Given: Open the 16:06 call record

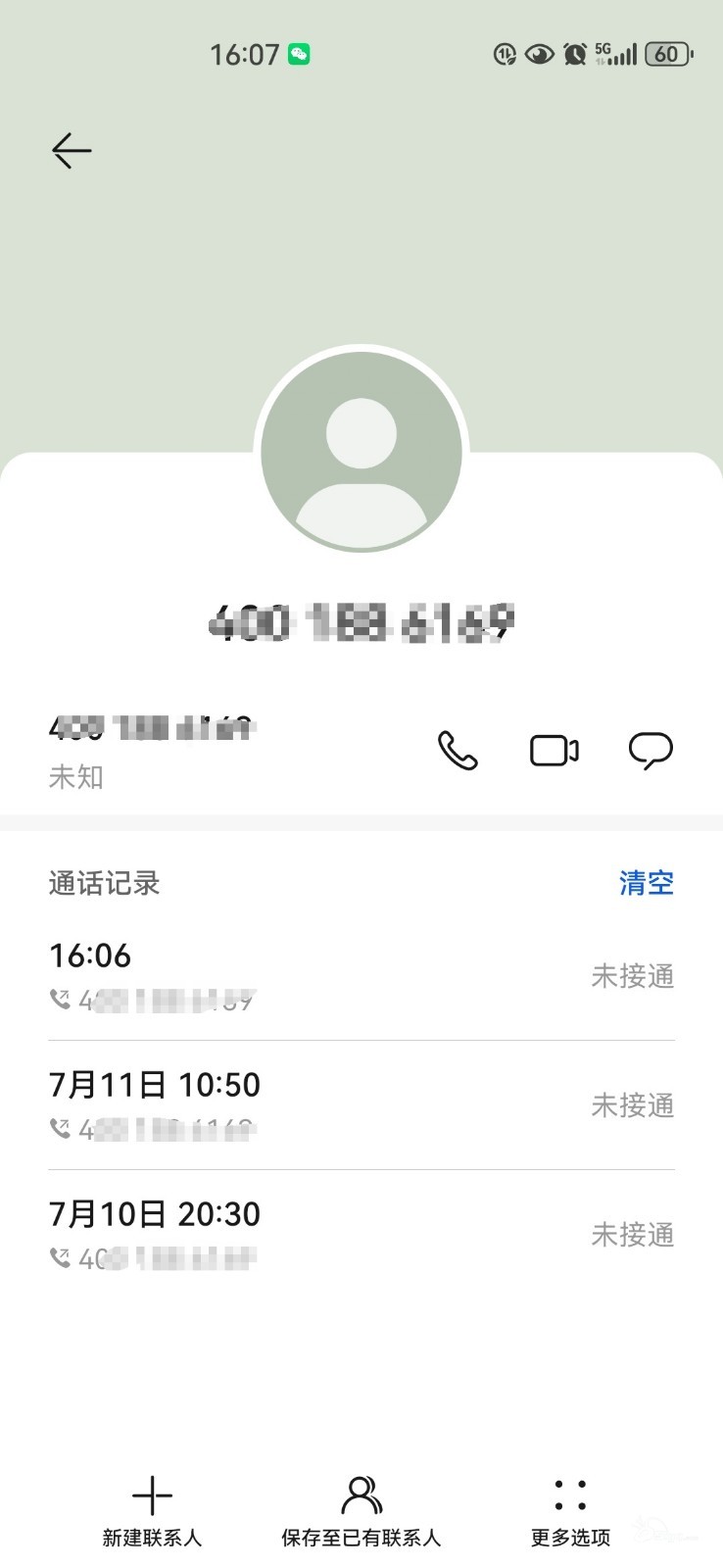Looking at the screenshot, I should coord(361,976).
